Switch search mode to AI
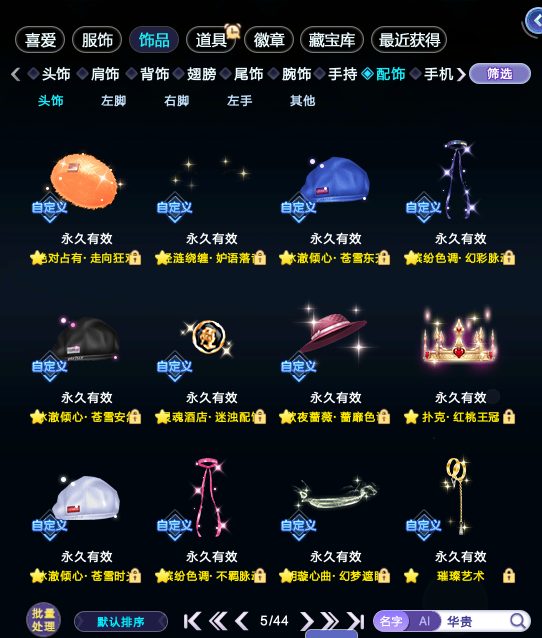542x638 pixels. [424, 621]
